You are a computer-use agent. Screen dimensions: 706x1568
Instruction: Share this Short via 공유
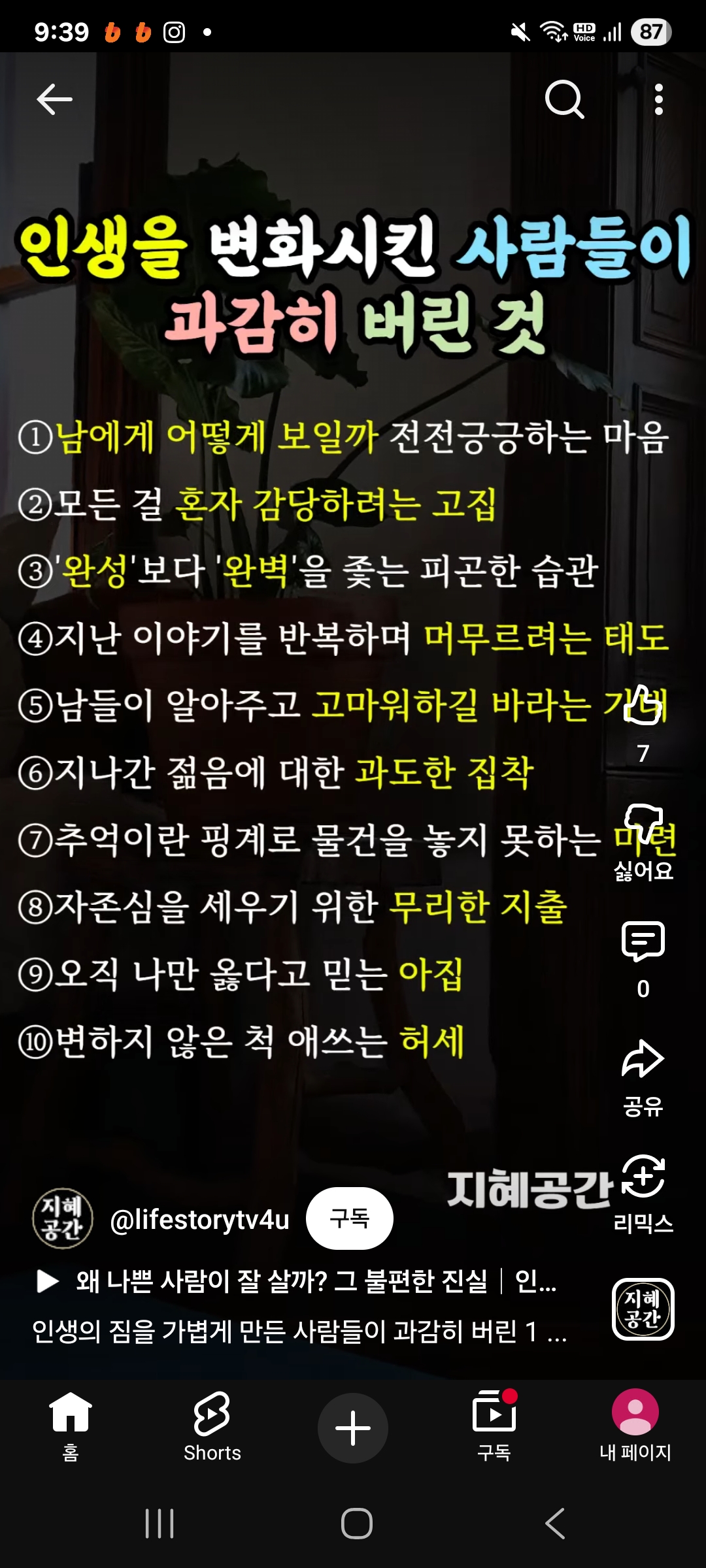643,1060
